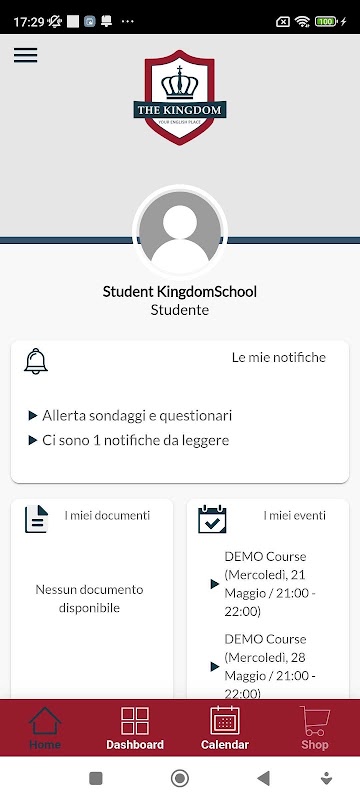Open Ci sono 1 notifiche da leggere
360x800 pixels.
pyautogui.click(x=129, y=440)
